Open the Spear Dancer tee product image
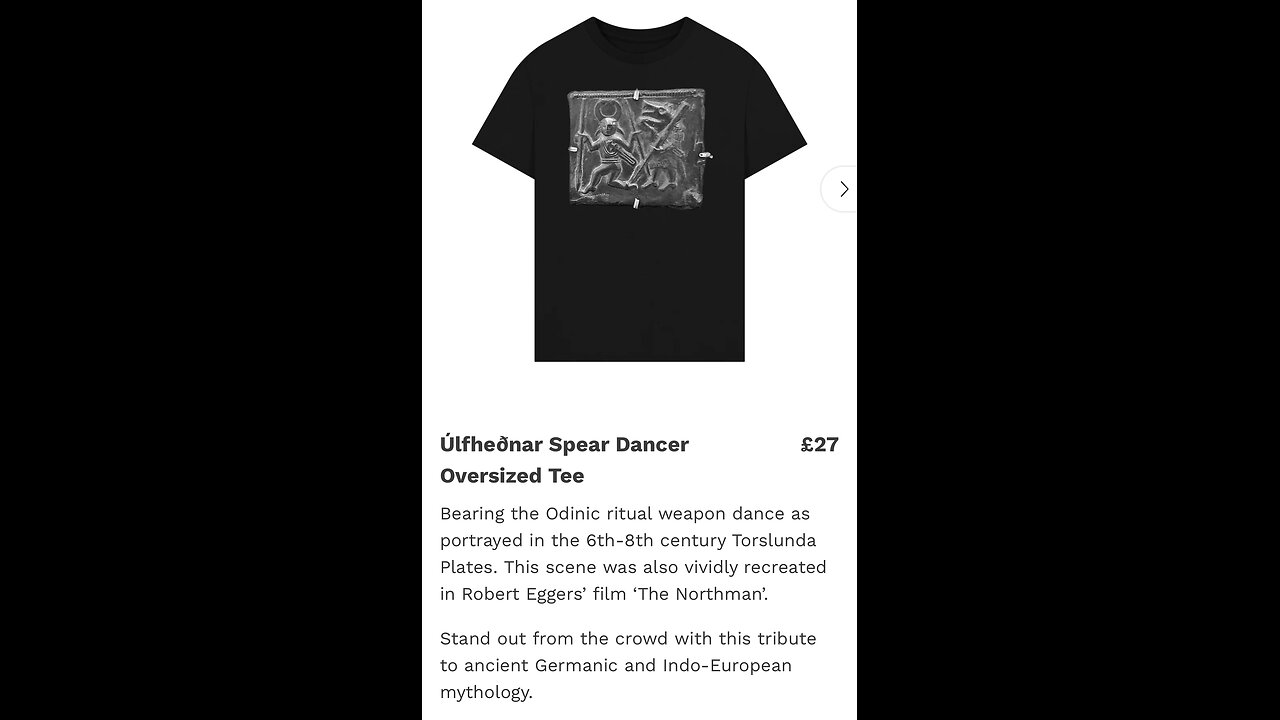This screenshot has height=720, width=1280. click(639, 188)
